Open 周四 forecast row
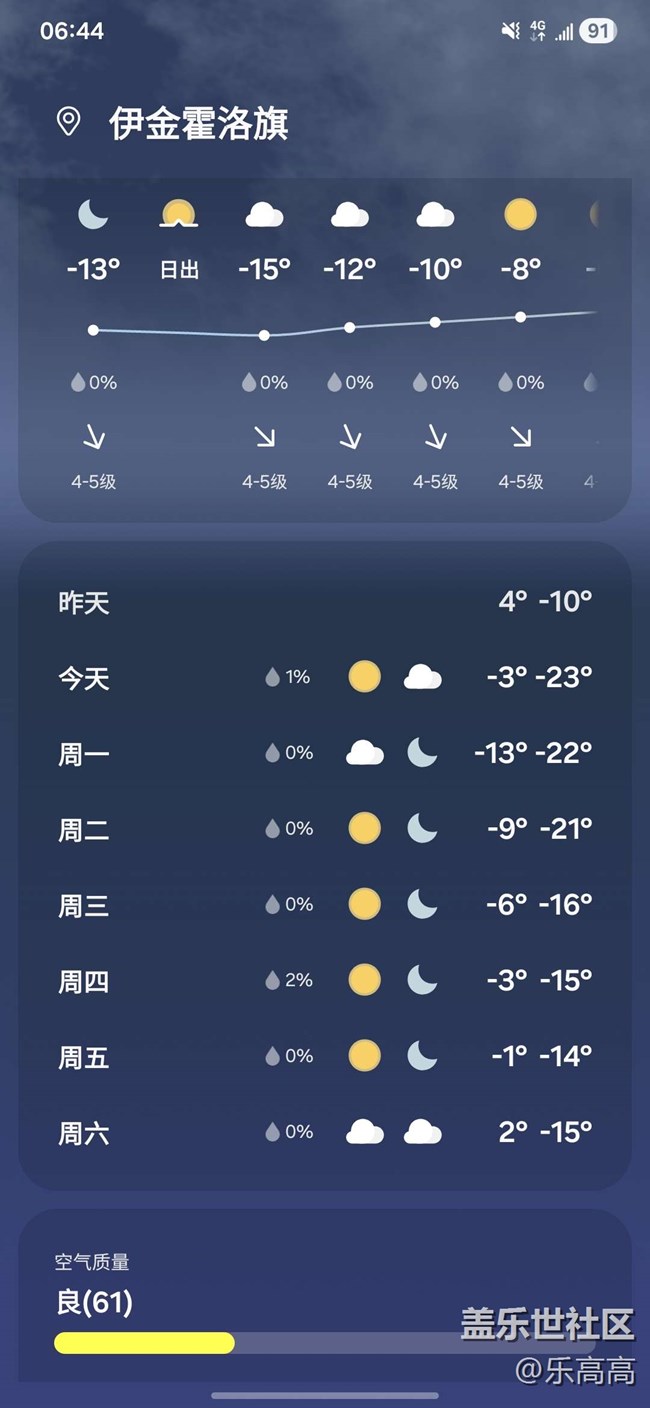The image size is (650, 1408). tap(325, 981)
